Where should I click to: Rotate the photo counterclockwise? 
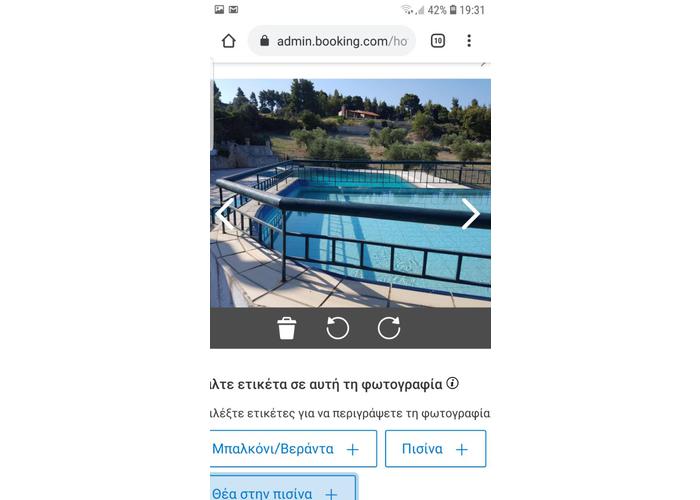[x=338, y=328]
